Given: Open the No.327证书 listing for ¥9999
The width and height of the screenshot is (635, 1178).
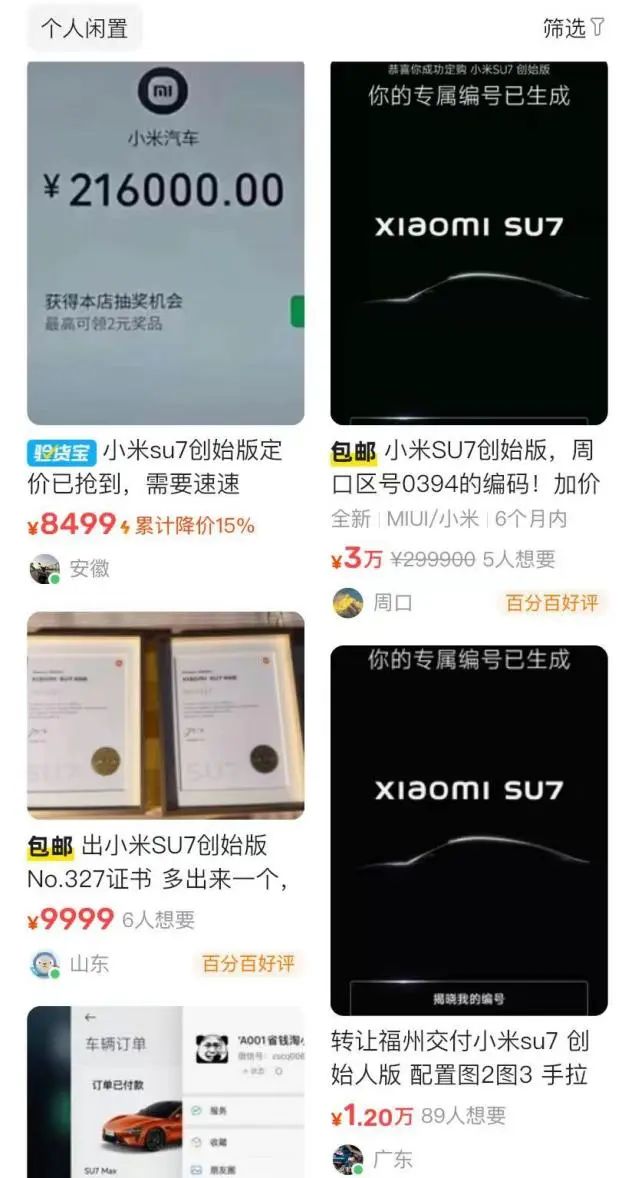Looking at the screenshot, I should 165,715.
